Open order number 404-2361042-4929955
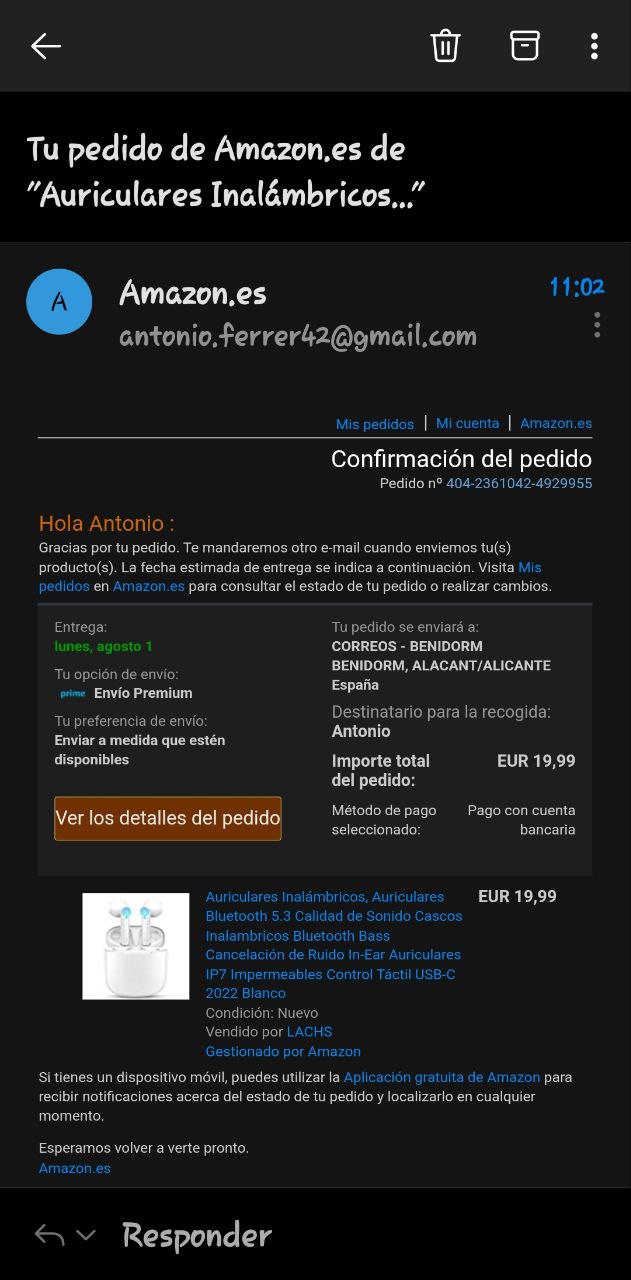This screenshot has height=1280, width=631. pyautogui.click(x=519, y=483)
